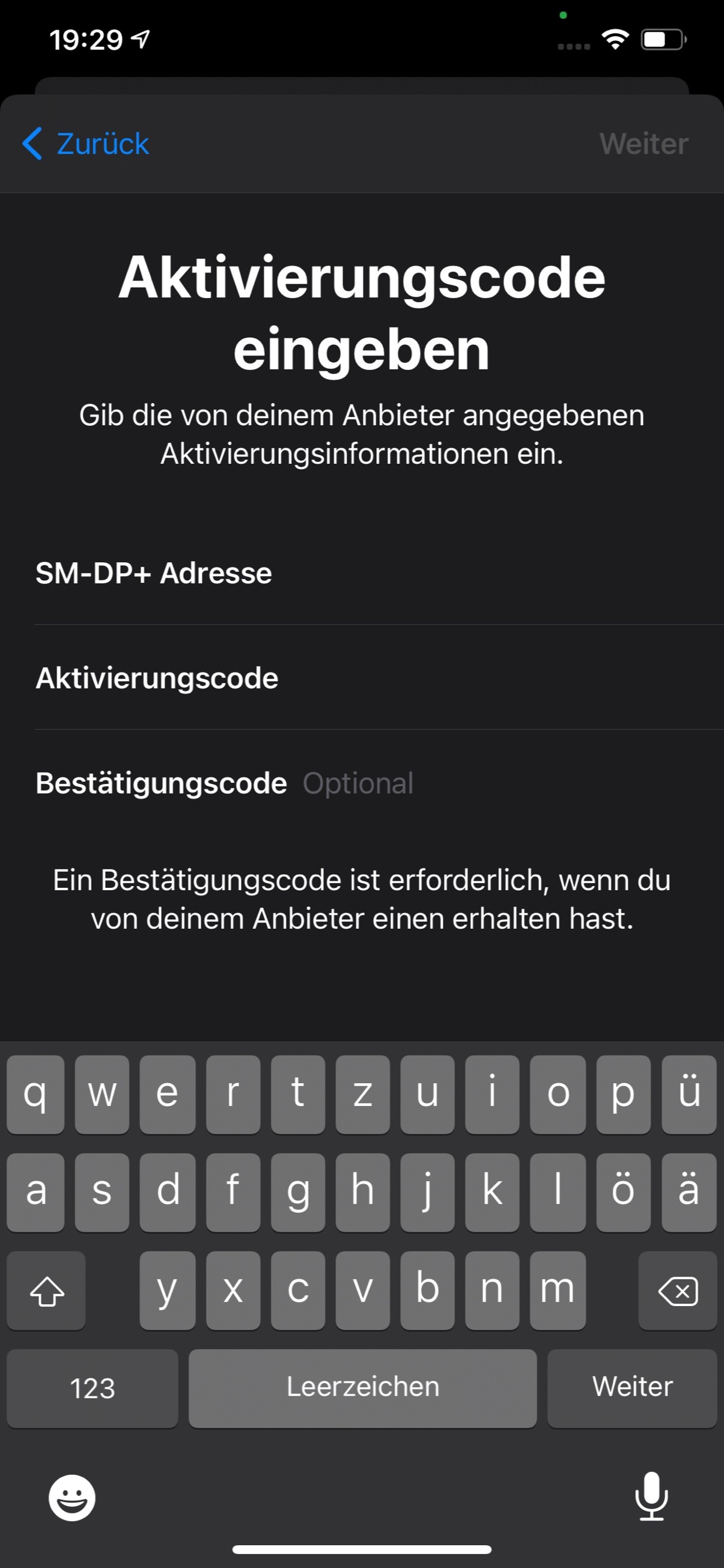The width and height of the screenshot is (724, 1568).
Task: Enable the shift key
Action: click(47, 1290)
